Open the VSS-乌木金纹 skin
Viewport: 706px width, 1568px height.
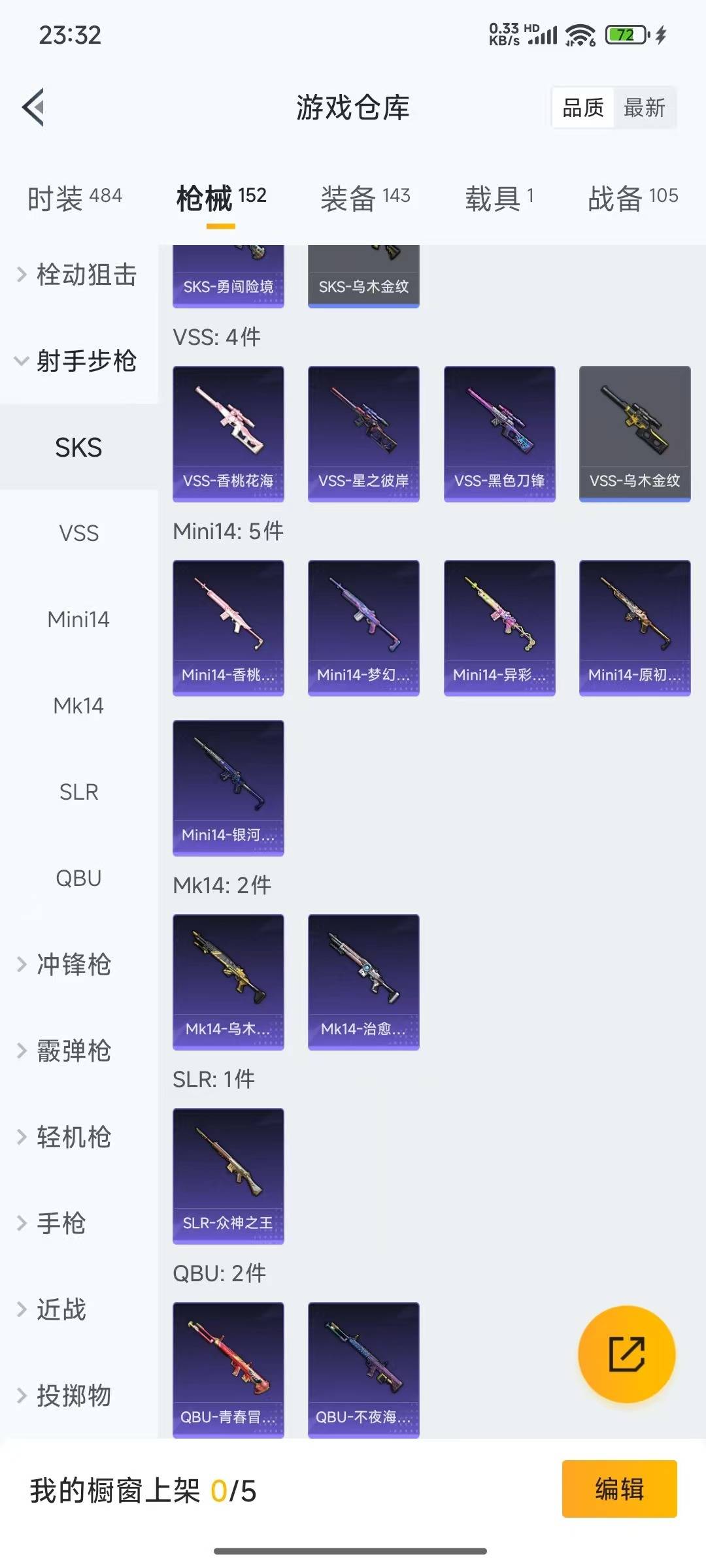(x=635, y=434)
